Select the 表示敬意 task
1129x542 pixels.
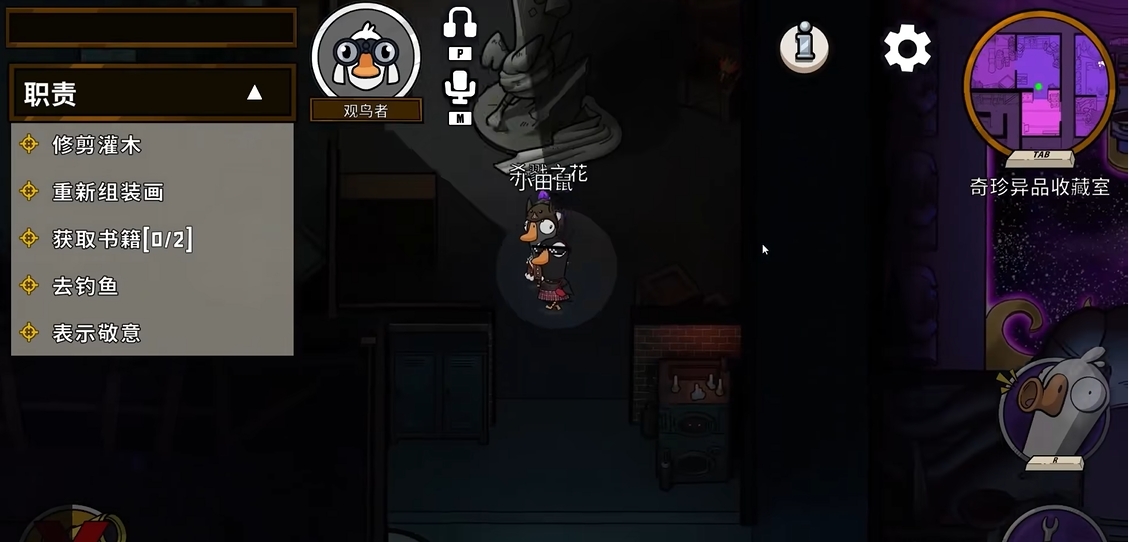click(x=96, y=333)
